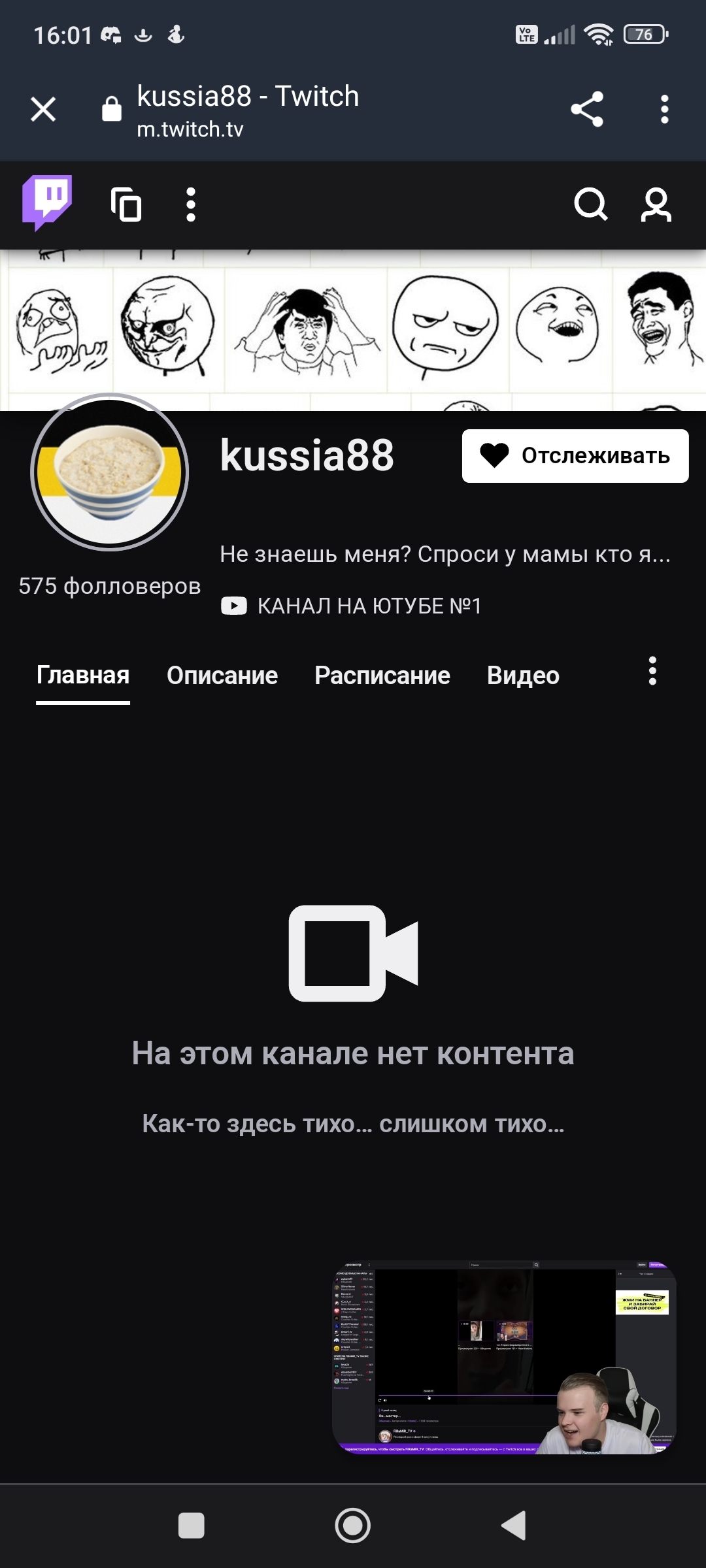
Task: Go to the system home screen
Action: [353, 1526]
